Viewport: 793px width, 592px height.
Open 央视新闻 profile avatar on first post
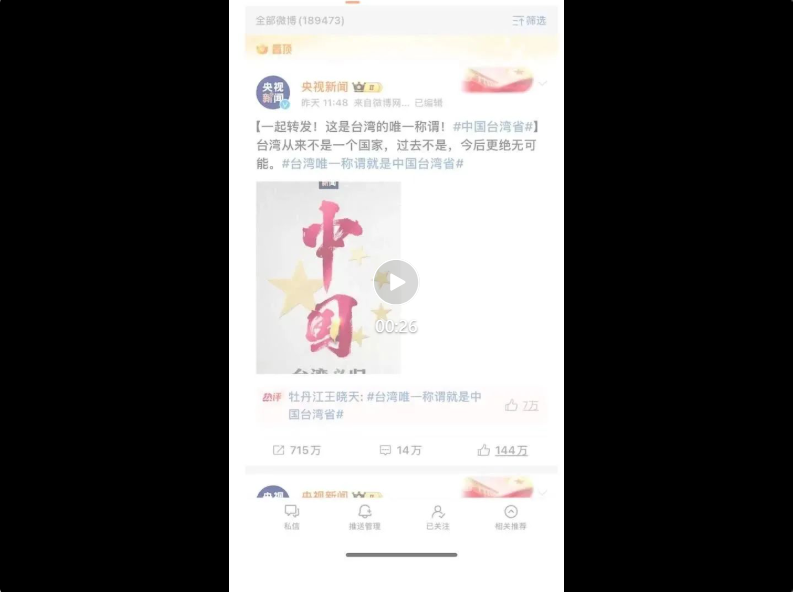(x=273, y=93)
